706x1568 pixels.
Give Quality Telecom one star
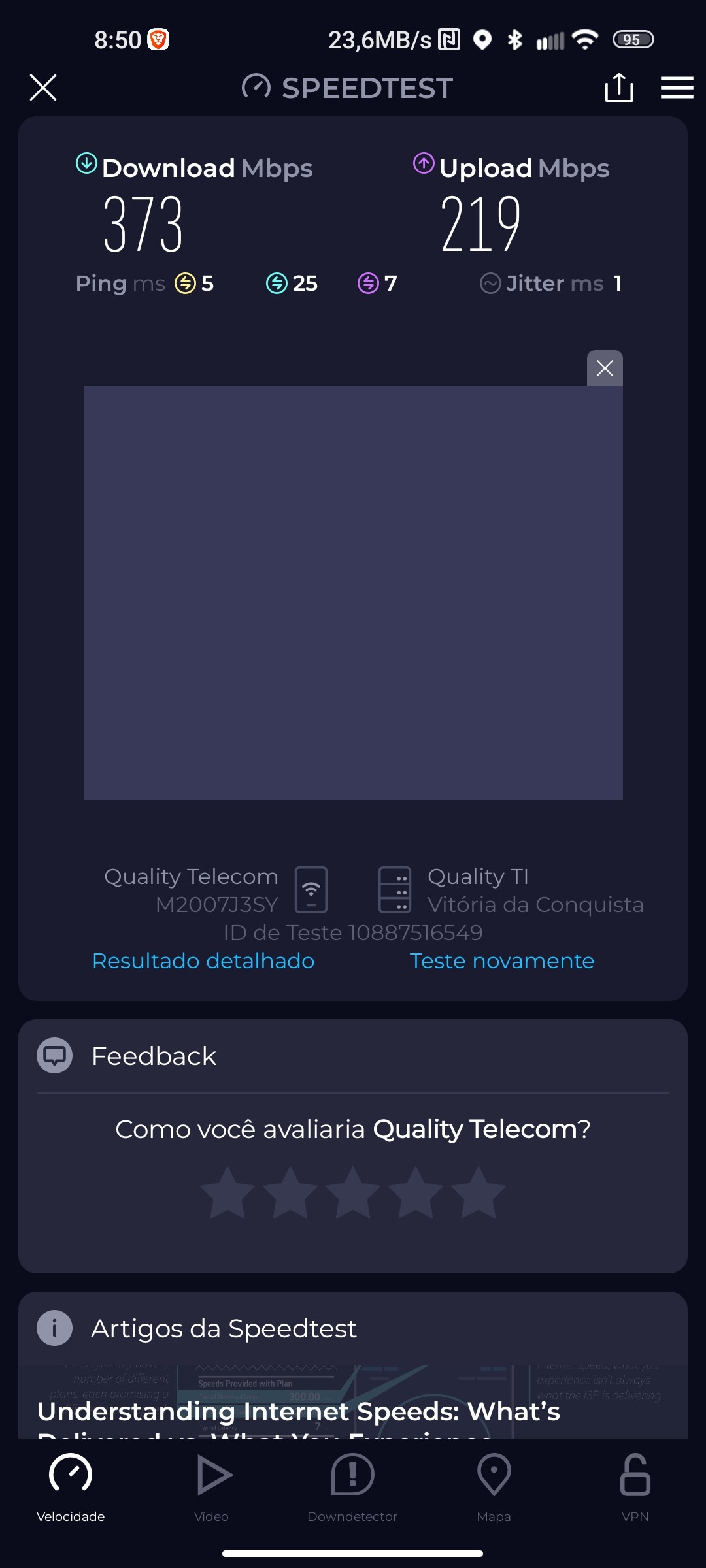(227, 1193)
